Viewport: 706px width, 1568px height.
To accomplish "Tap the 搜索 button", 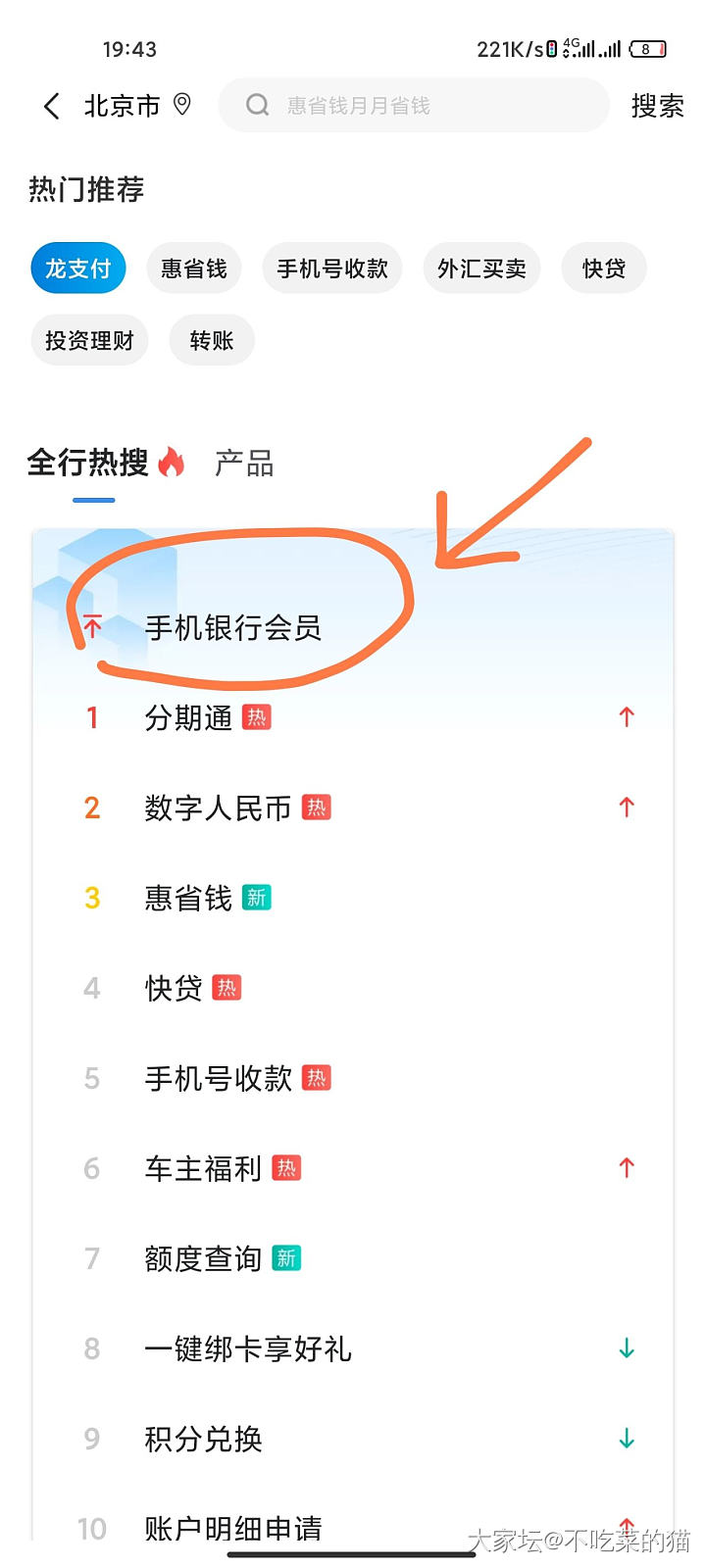I will pos(657,106).
